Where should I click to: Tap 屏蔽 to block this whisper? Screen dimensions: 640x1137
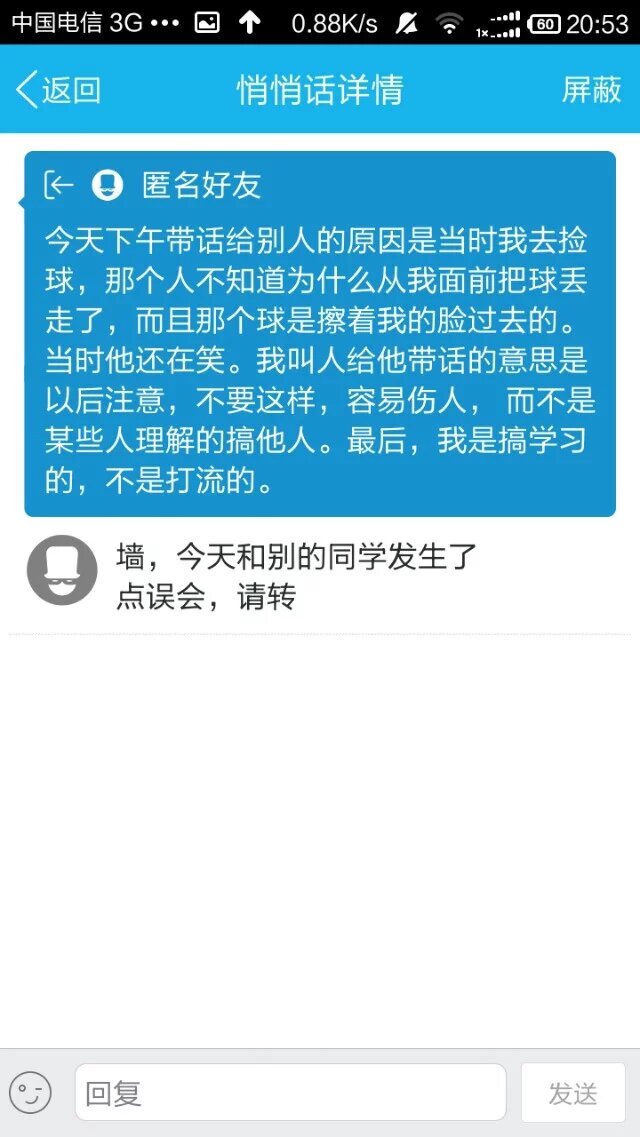(591, 90)
